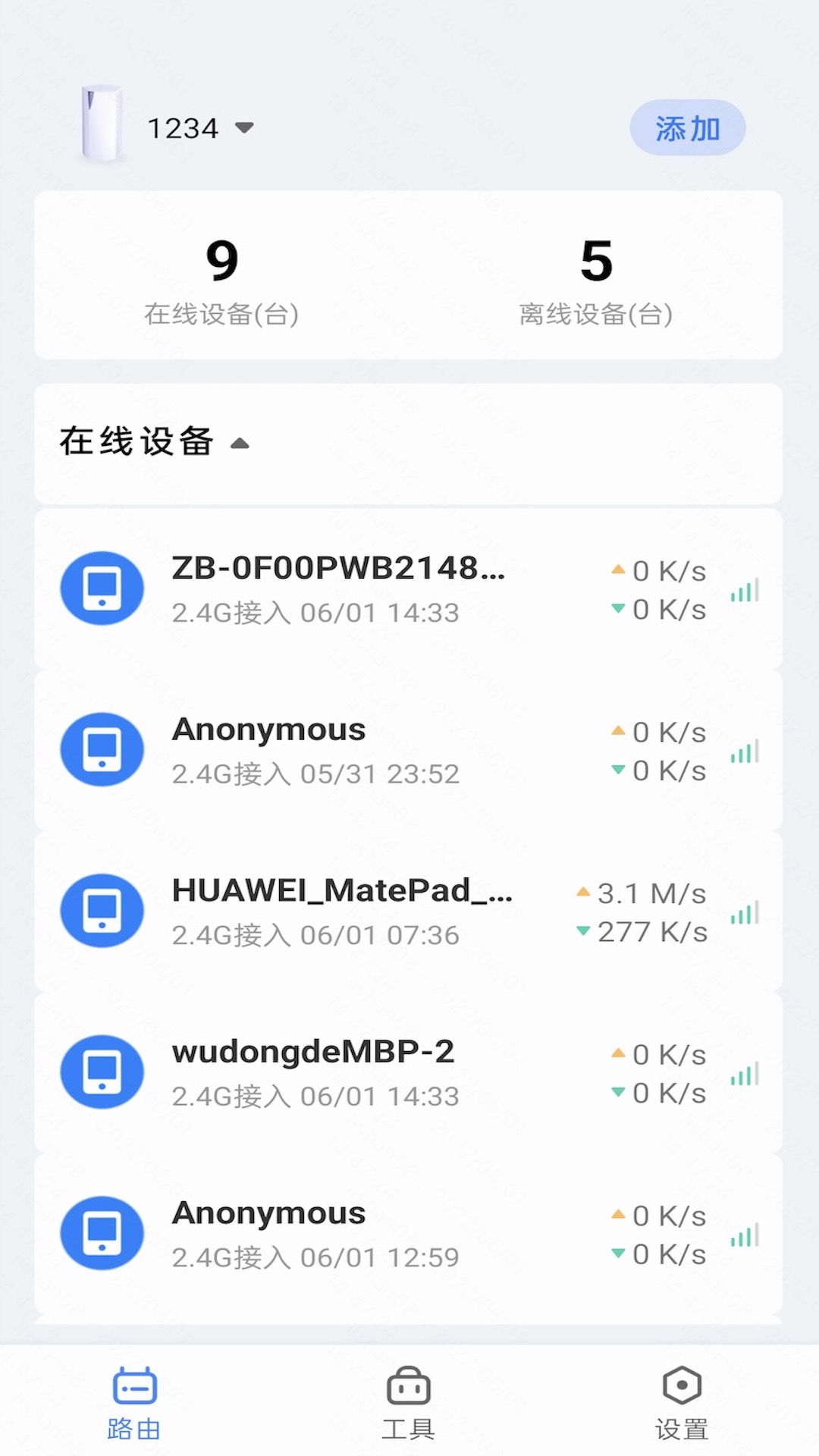Select the wudongdeMBP-2 device
Screen dimensions: 819x1456
point(408,1073)
